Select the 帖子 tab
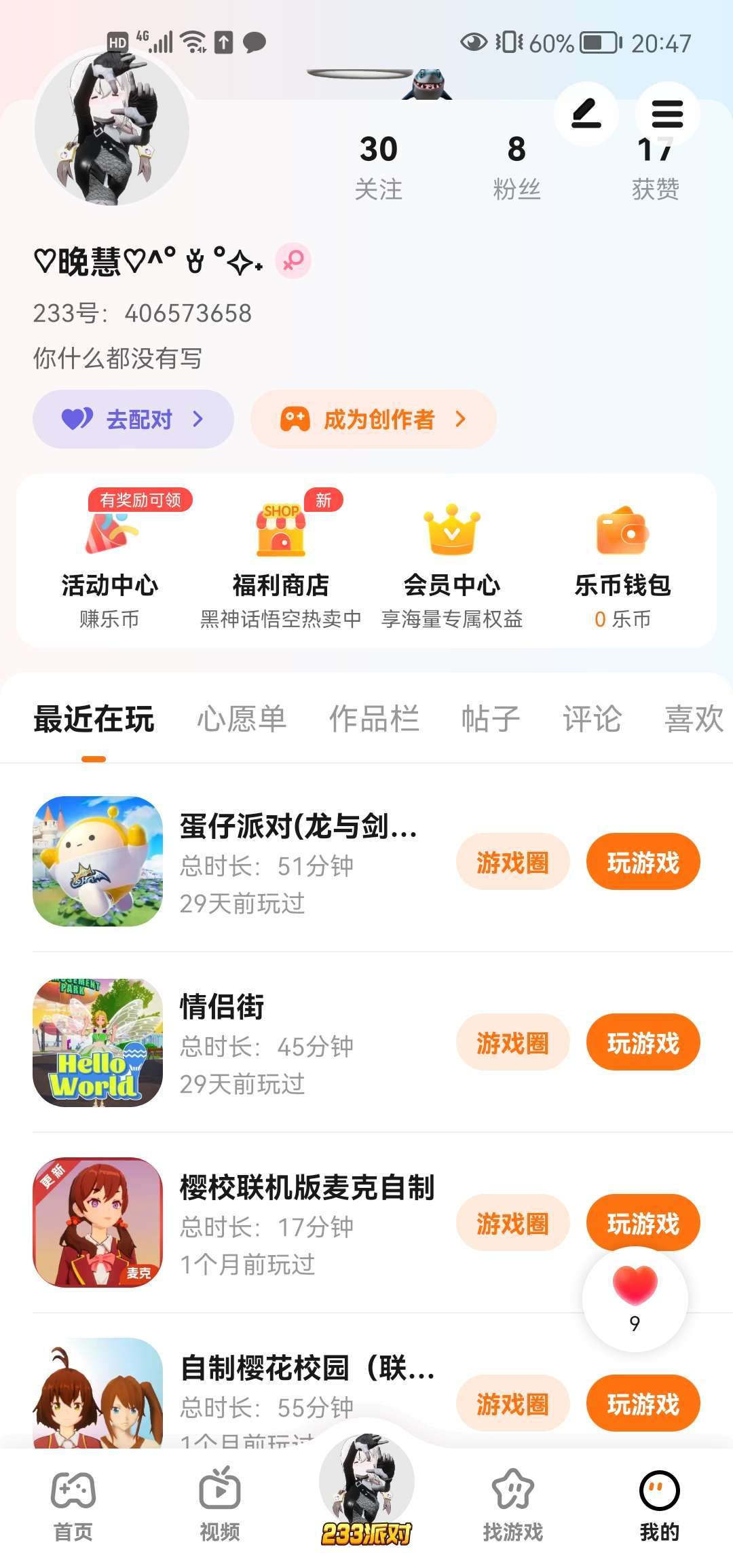This screenshot has height=1568, width=733. (490, 719)
